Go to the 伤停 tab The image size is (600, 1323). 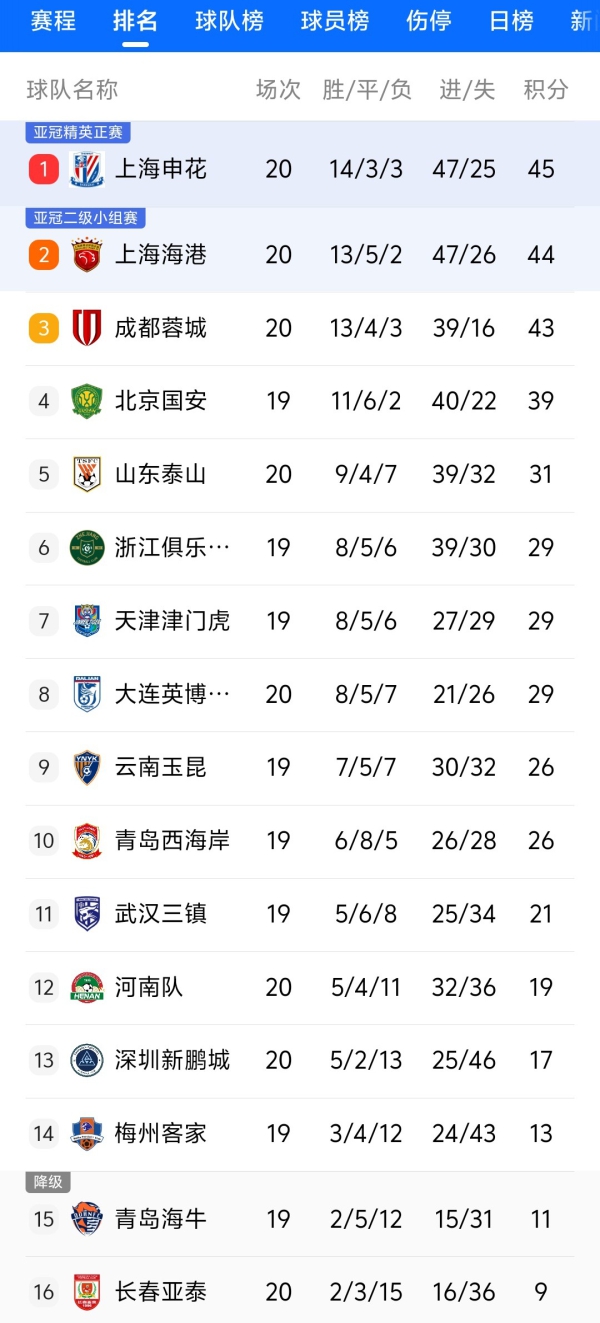pyautogui.click(x=429, y=21)
